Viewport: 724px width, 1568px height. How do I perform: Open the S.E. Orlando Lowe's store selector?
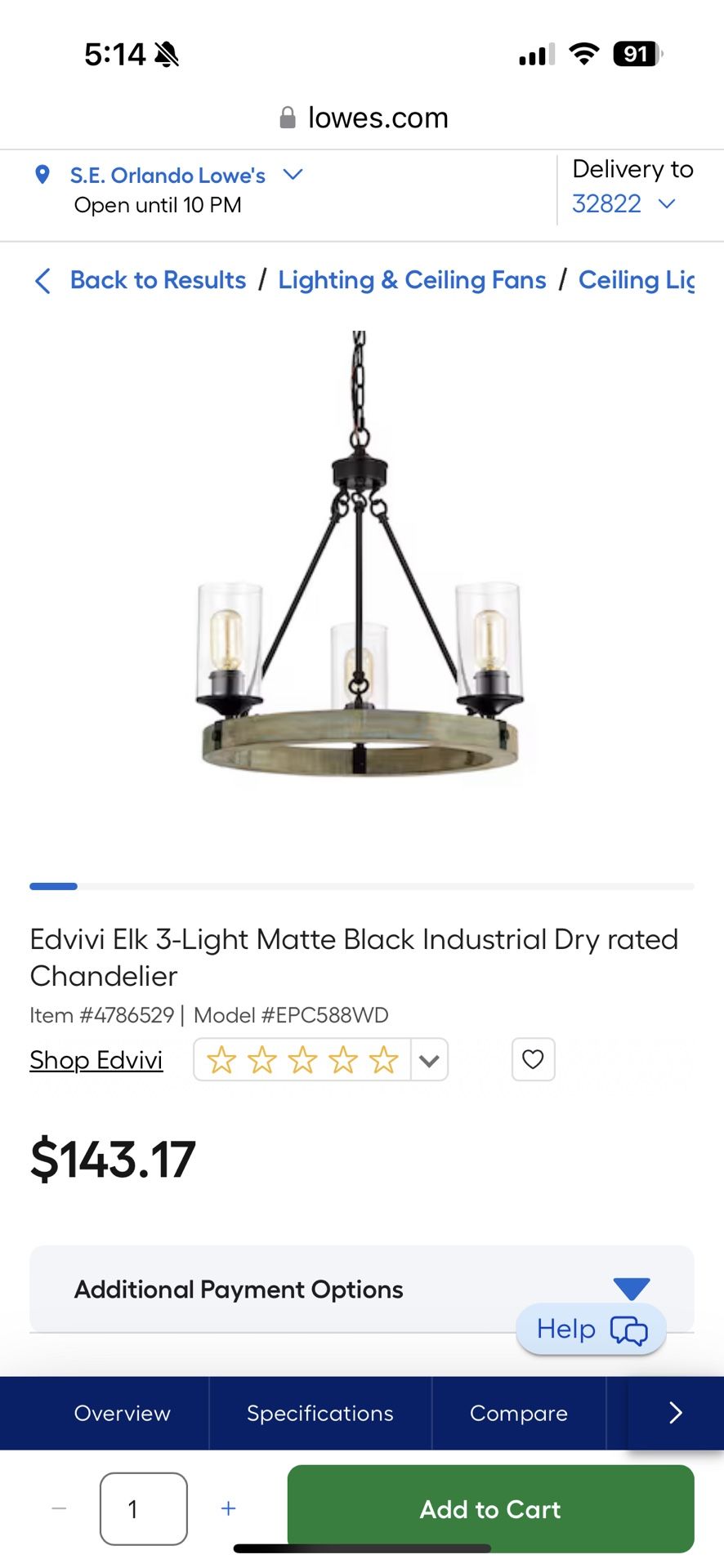(x=168, y=175)
